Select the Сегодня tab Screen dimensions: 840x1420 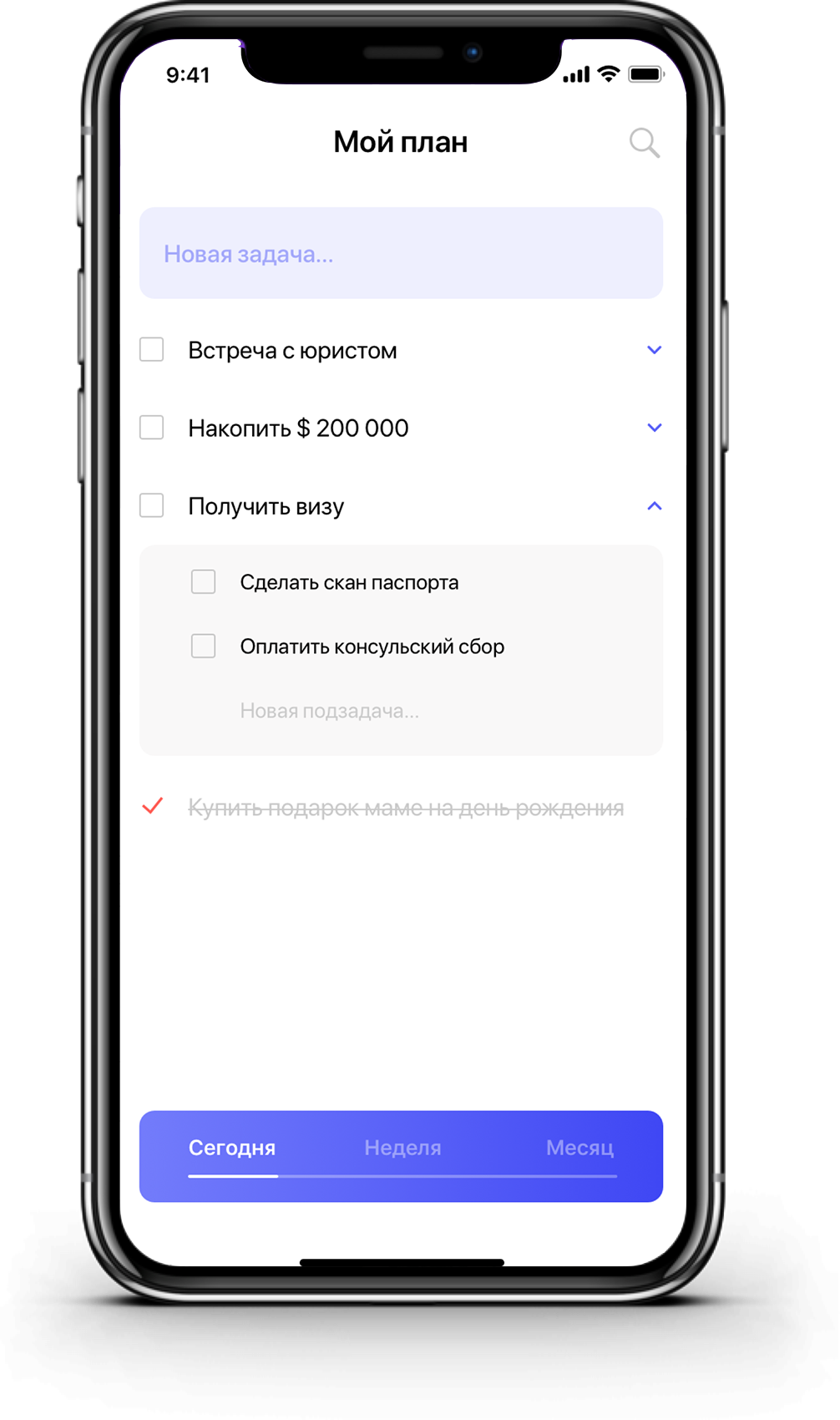(232, 1148)
